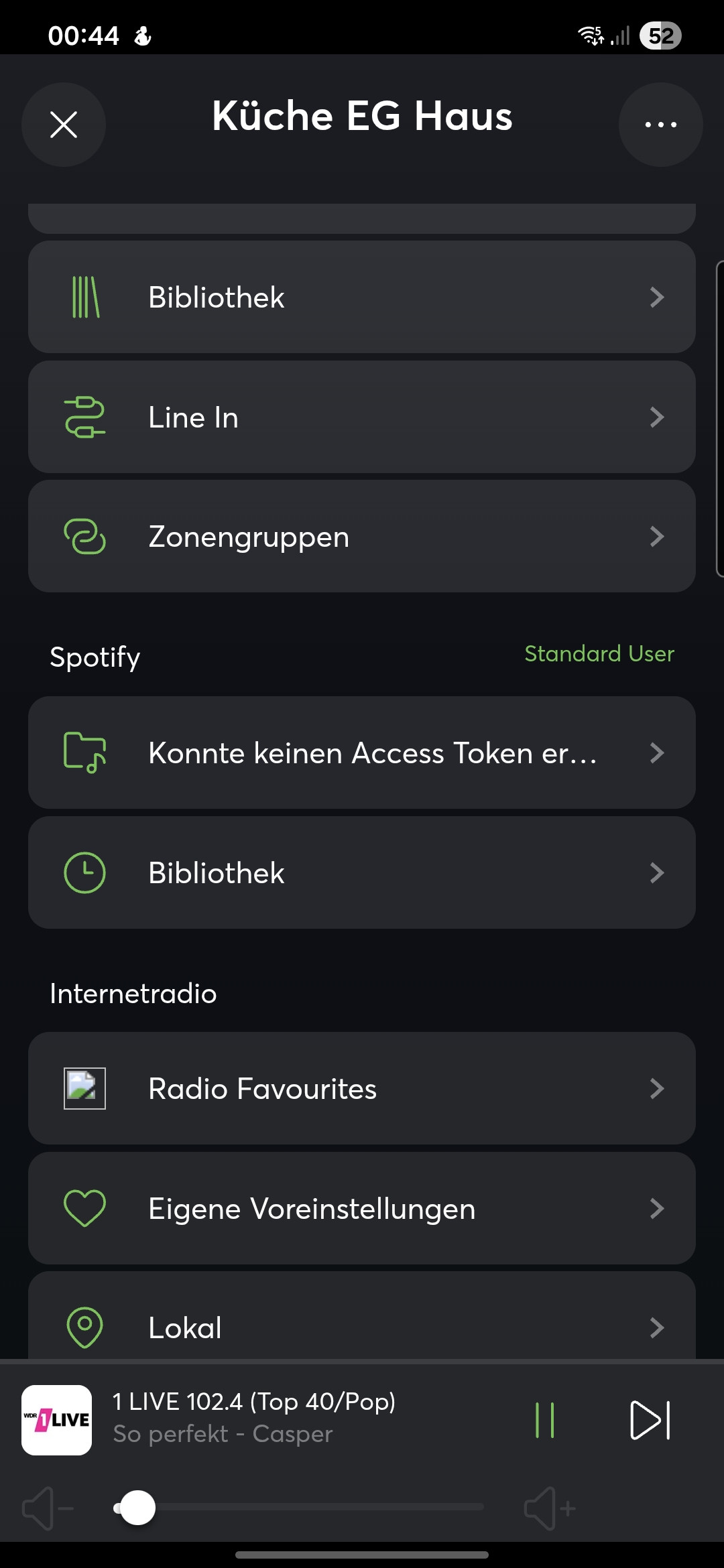Open Radio Favourites
Screen dimensions: 724x1568
[x=362, y=1088]
